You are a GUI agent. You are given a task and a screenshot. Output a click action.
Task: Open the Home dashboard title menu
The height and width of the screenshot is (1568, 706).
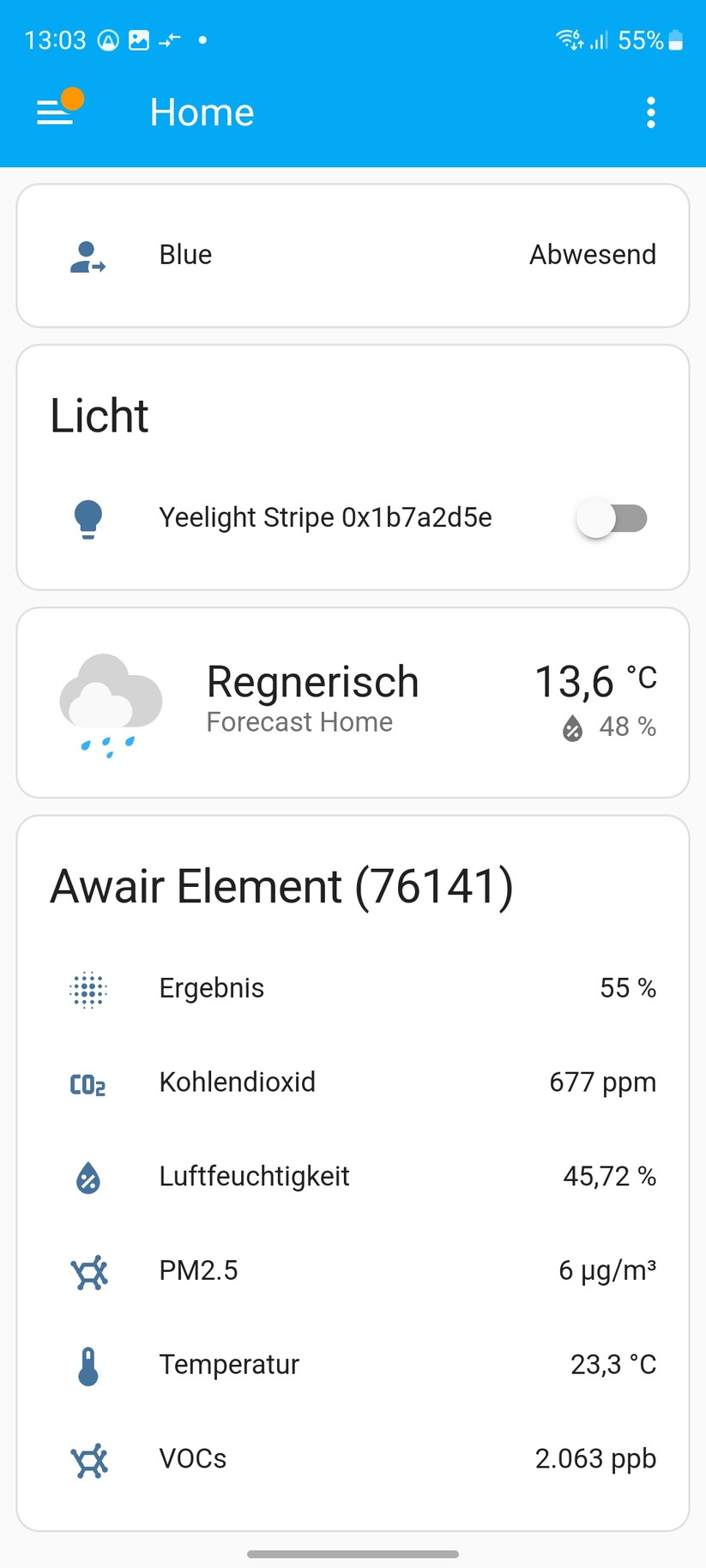click(x=201, y=112)
